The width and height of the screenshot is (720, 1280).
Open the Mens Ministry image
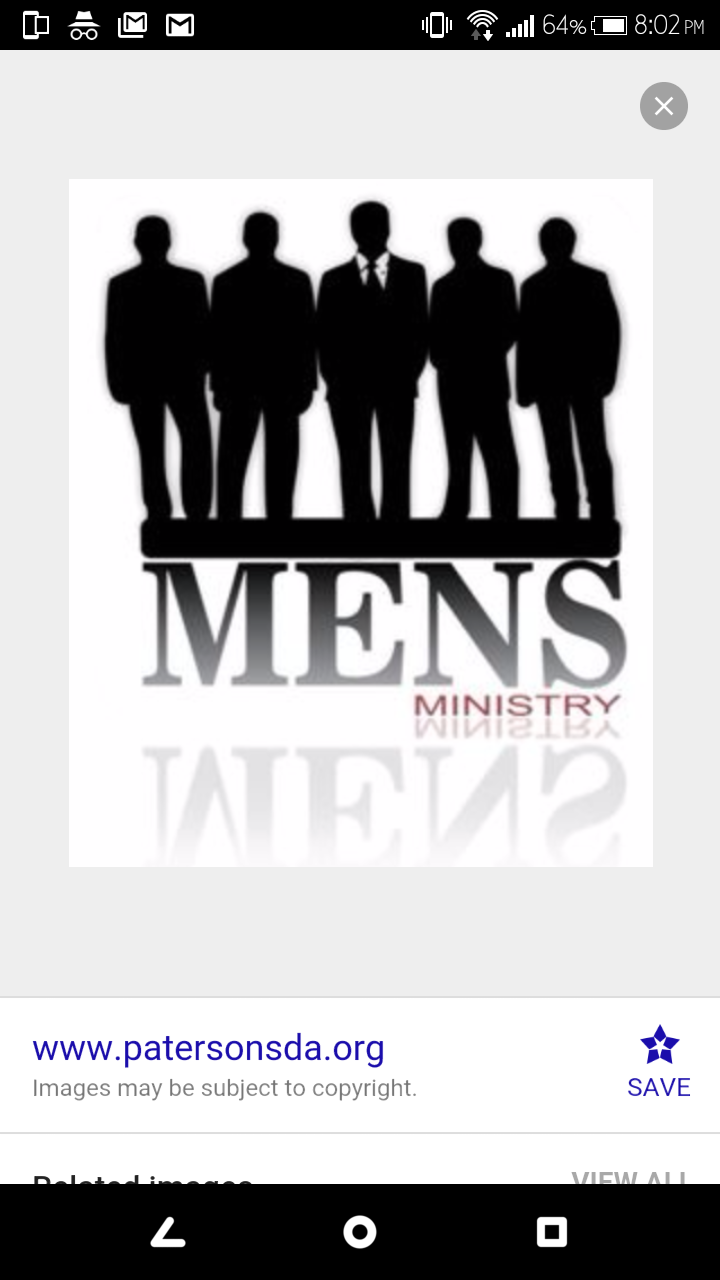360,522
